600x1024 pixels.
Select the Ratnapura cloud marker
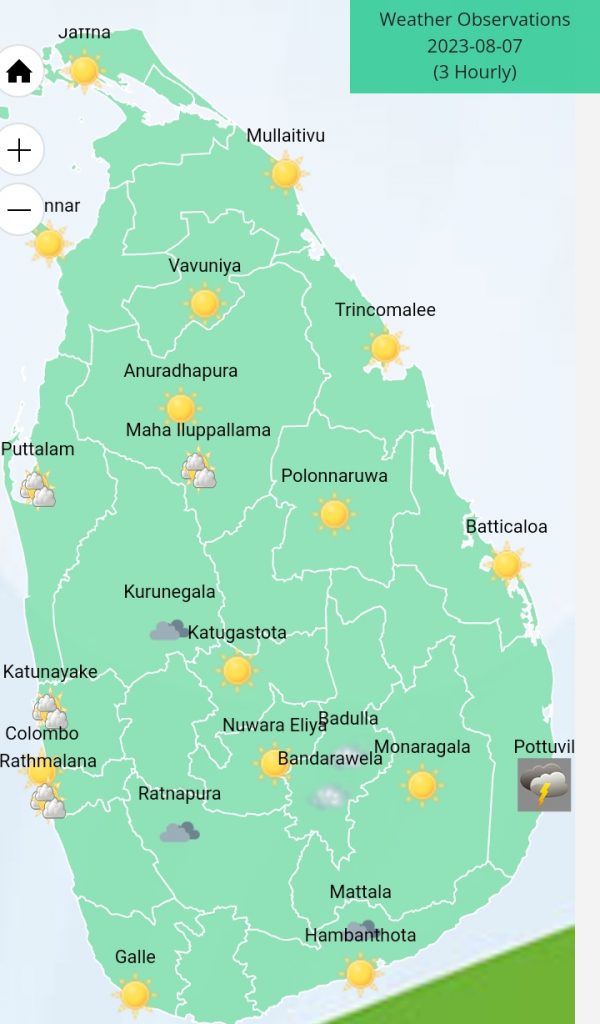180,832
